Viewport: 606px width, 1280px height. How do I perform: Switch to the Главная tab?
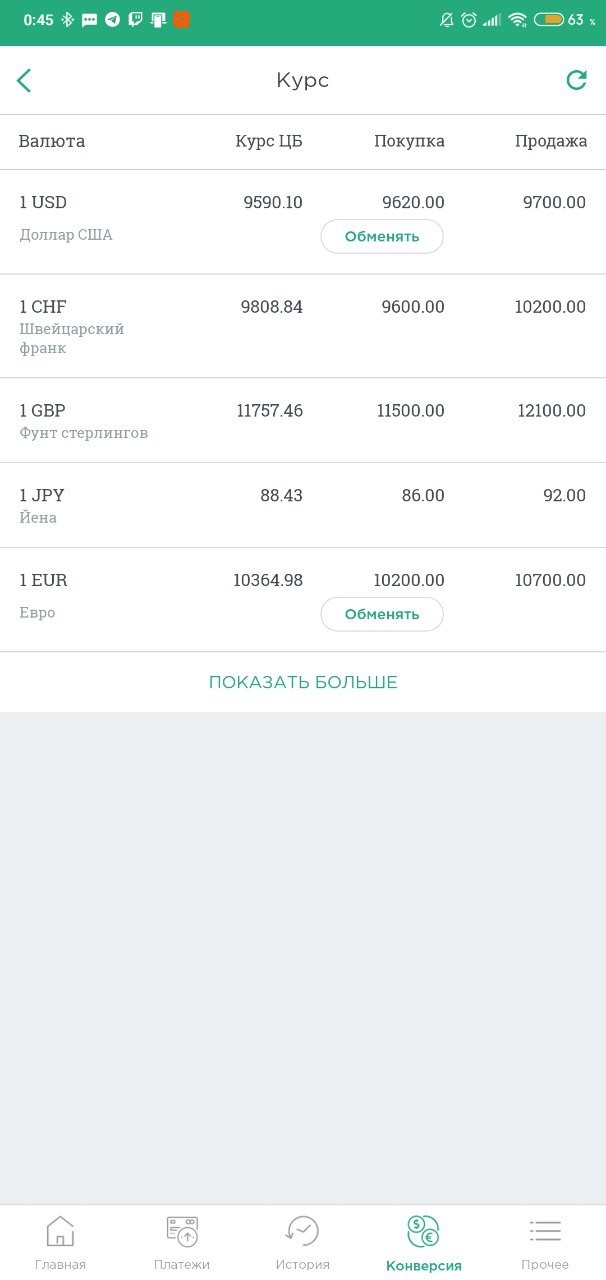pos(60,1243)
